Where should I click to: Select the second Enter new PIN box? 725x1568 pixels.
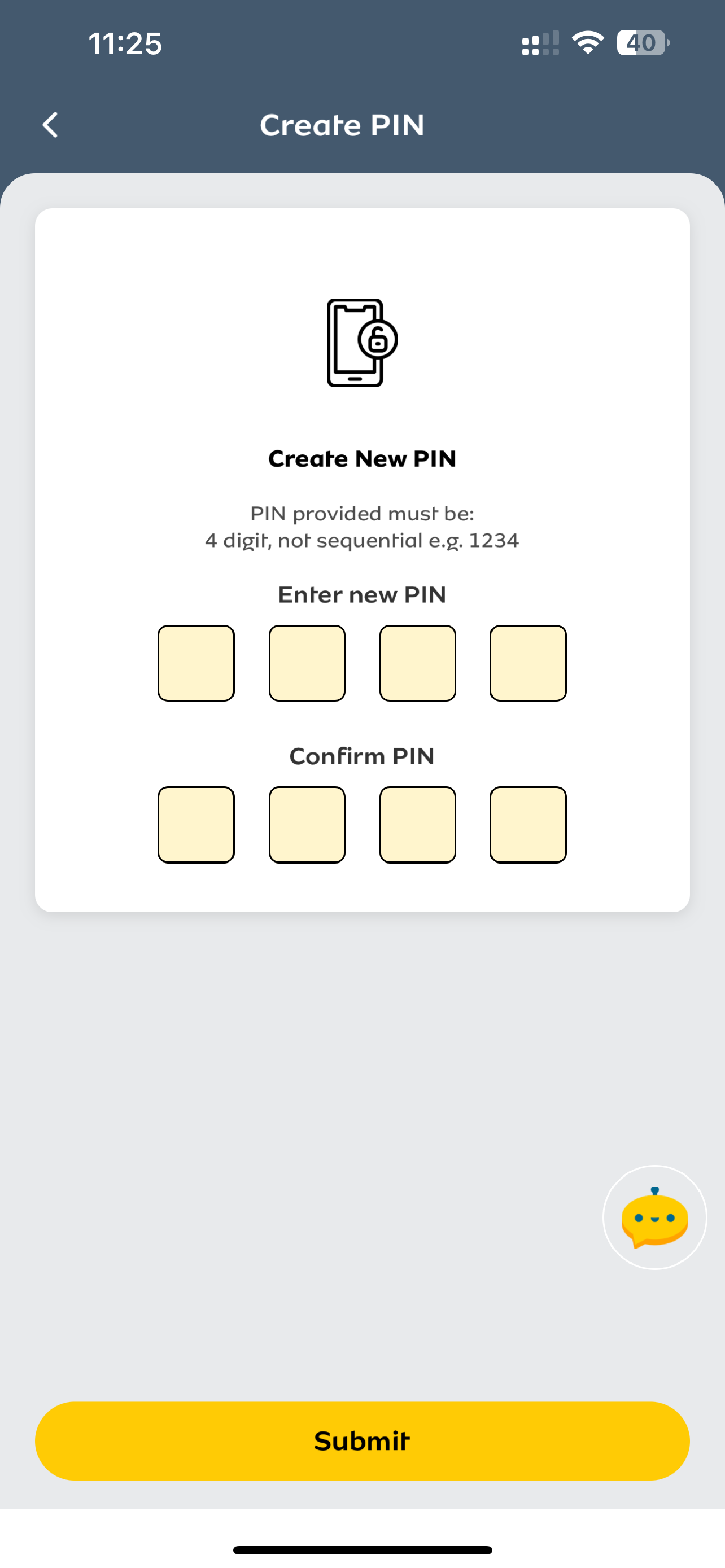click(307, 663)
